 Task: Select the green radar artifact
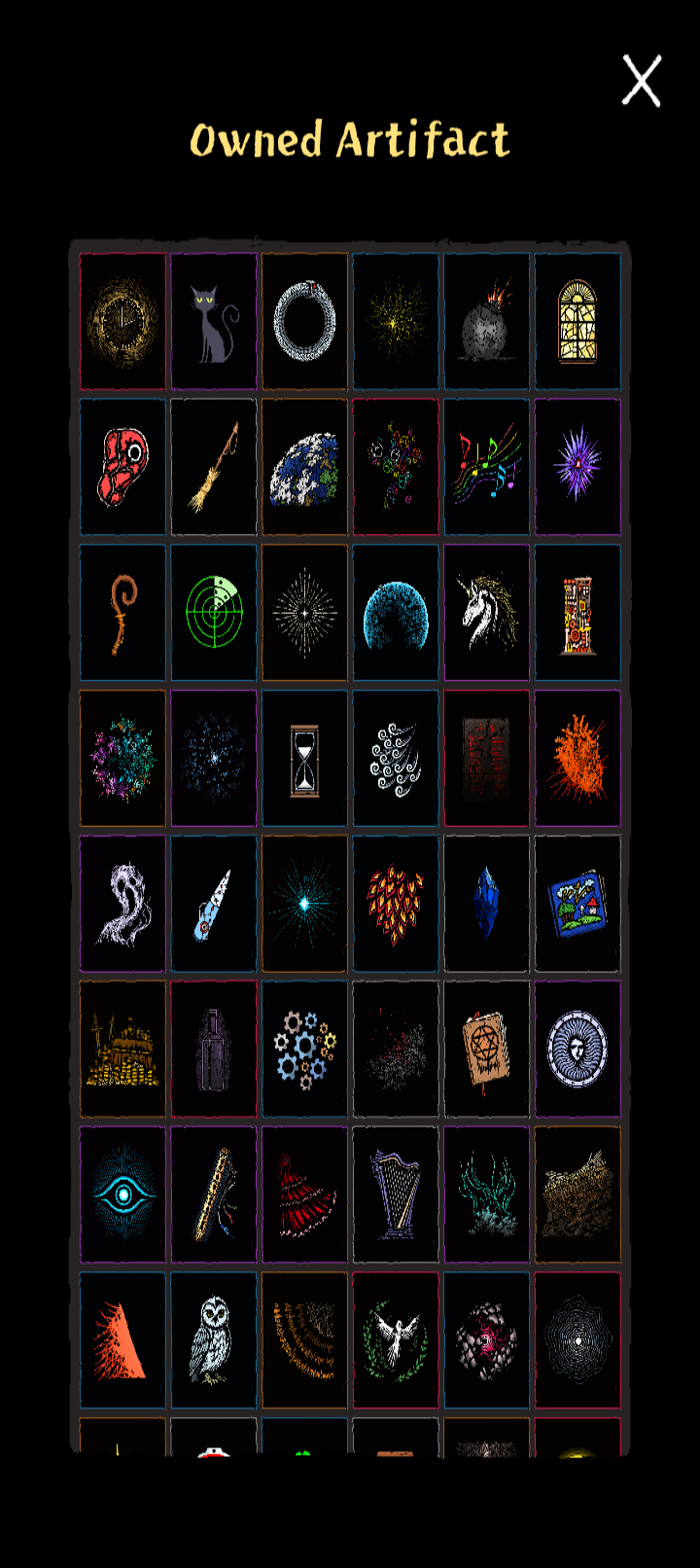(214, 613)
